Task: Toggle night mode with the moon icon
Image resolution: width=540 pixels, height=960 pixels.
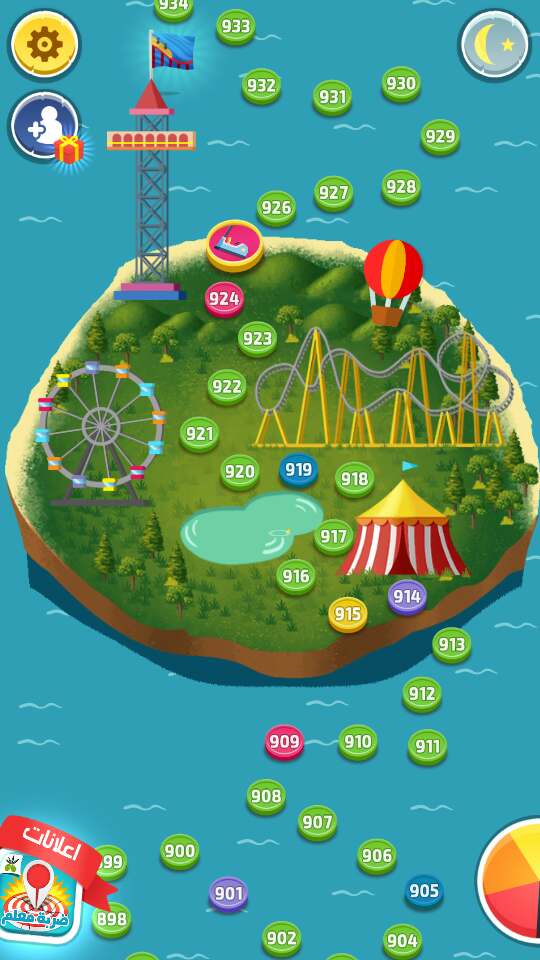Action: coord(495,45)
